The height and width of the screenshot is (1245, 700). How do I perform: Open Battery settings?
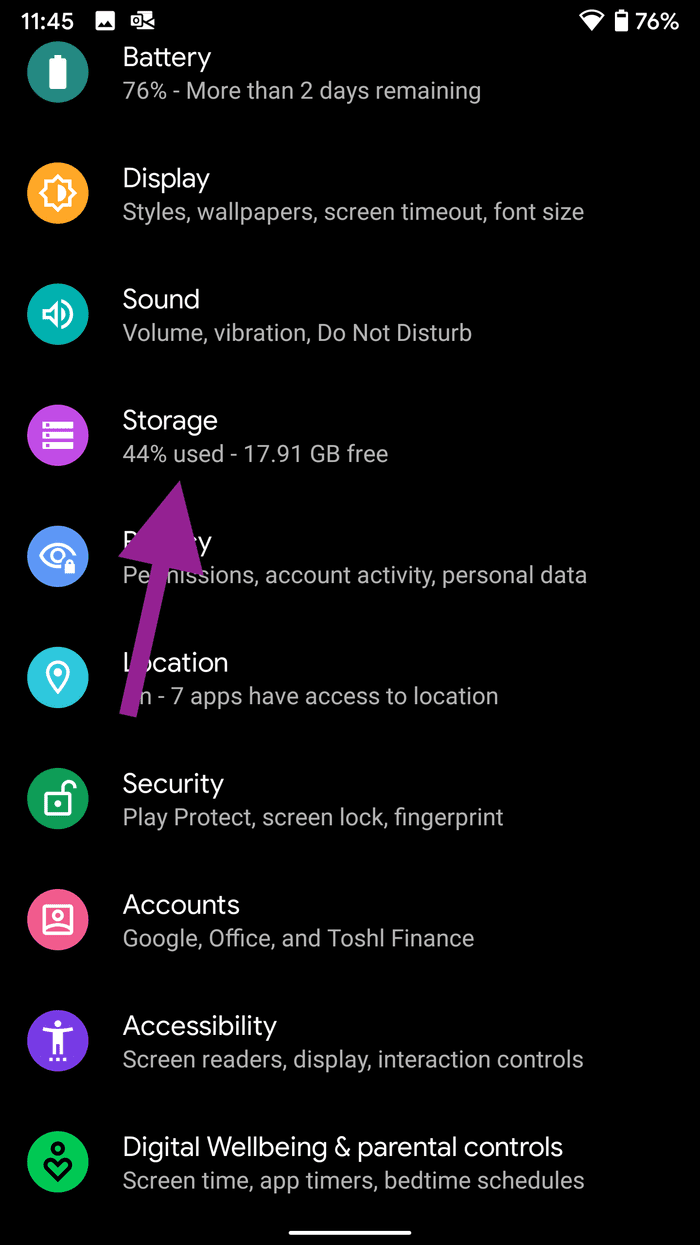click(350, 73)
